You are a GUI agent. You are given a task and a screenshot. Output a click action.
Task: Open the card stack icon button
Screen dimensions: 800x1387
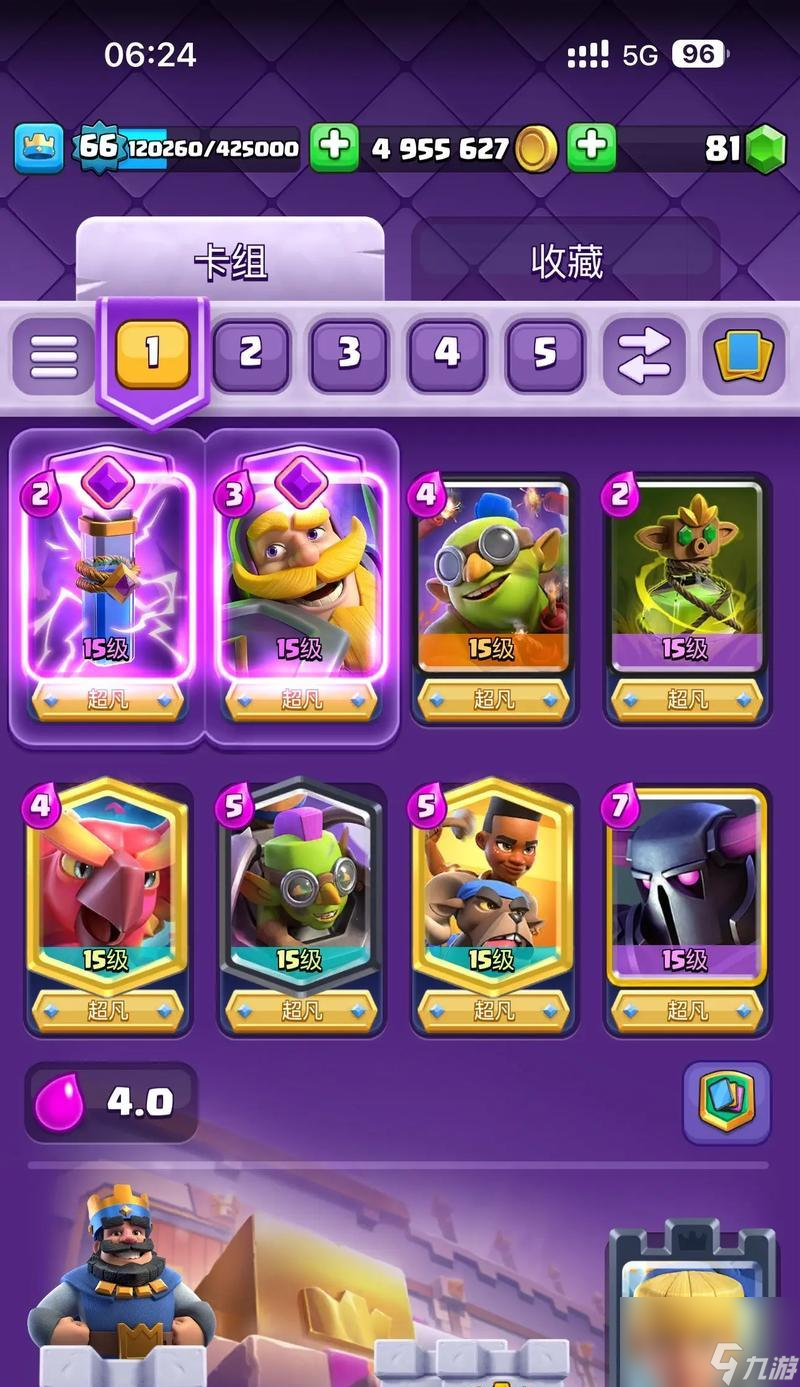pyautogui.click(x=742, y=355)
